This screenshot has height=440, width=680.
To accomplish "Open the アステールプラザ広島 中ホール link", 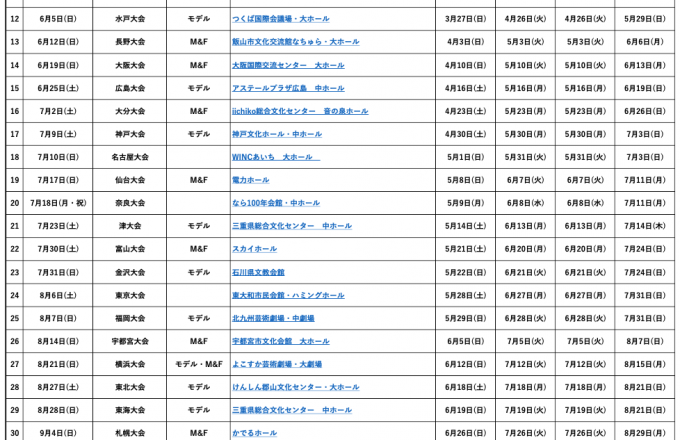I will [287, 88].
